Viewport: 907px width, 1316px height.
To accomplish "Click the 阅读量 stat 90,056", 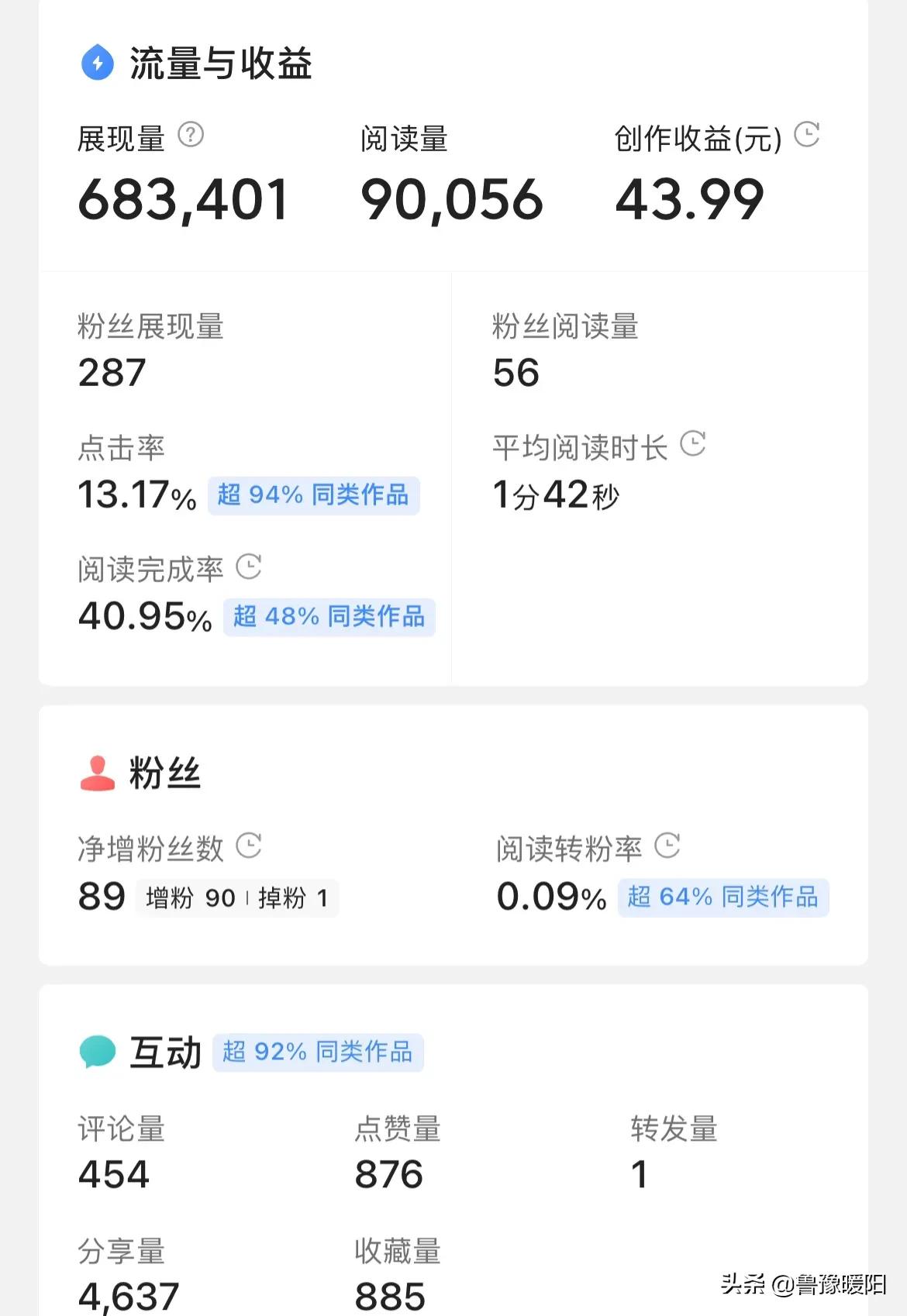I will coord(453,198).
